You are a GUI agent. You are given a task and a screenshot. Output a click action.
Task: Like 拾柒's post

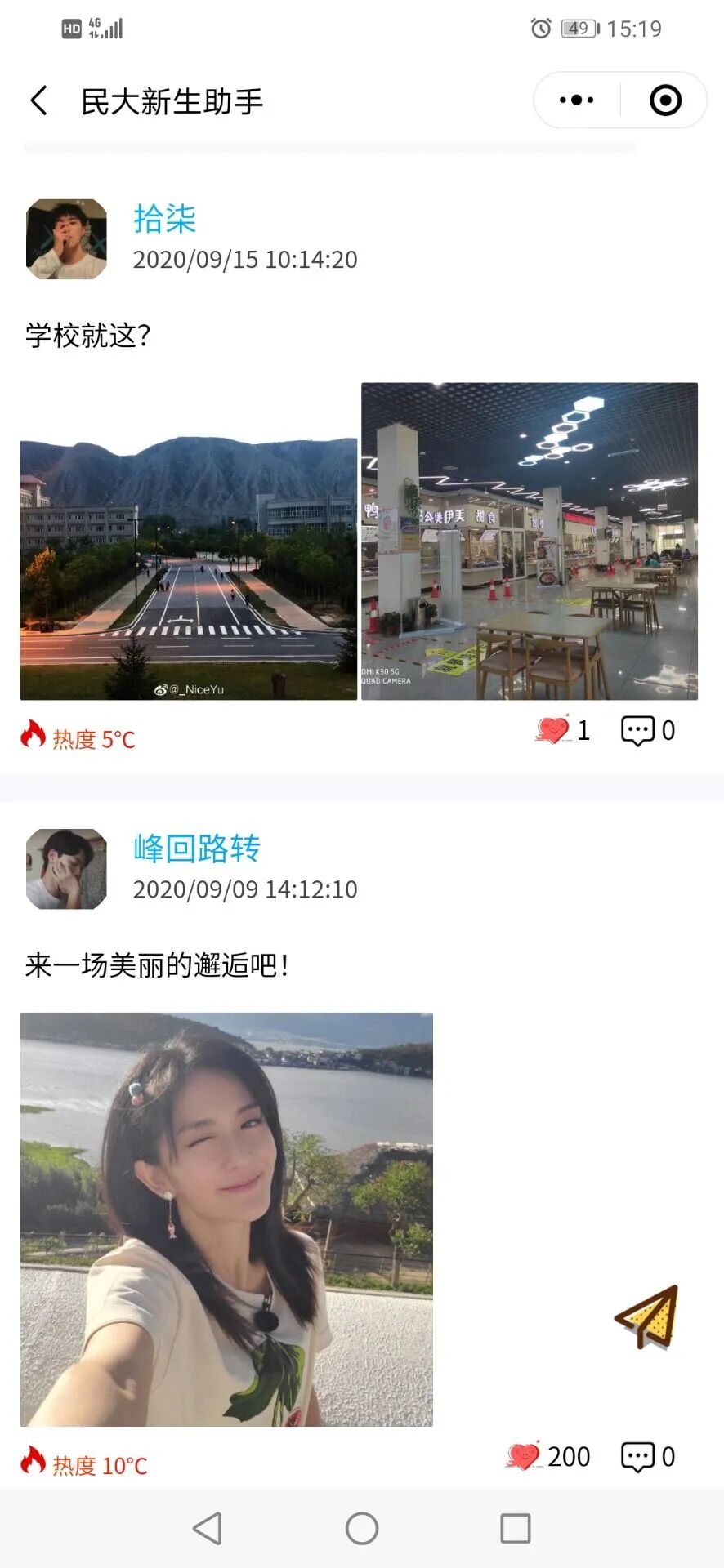click(x=553, y=730)
